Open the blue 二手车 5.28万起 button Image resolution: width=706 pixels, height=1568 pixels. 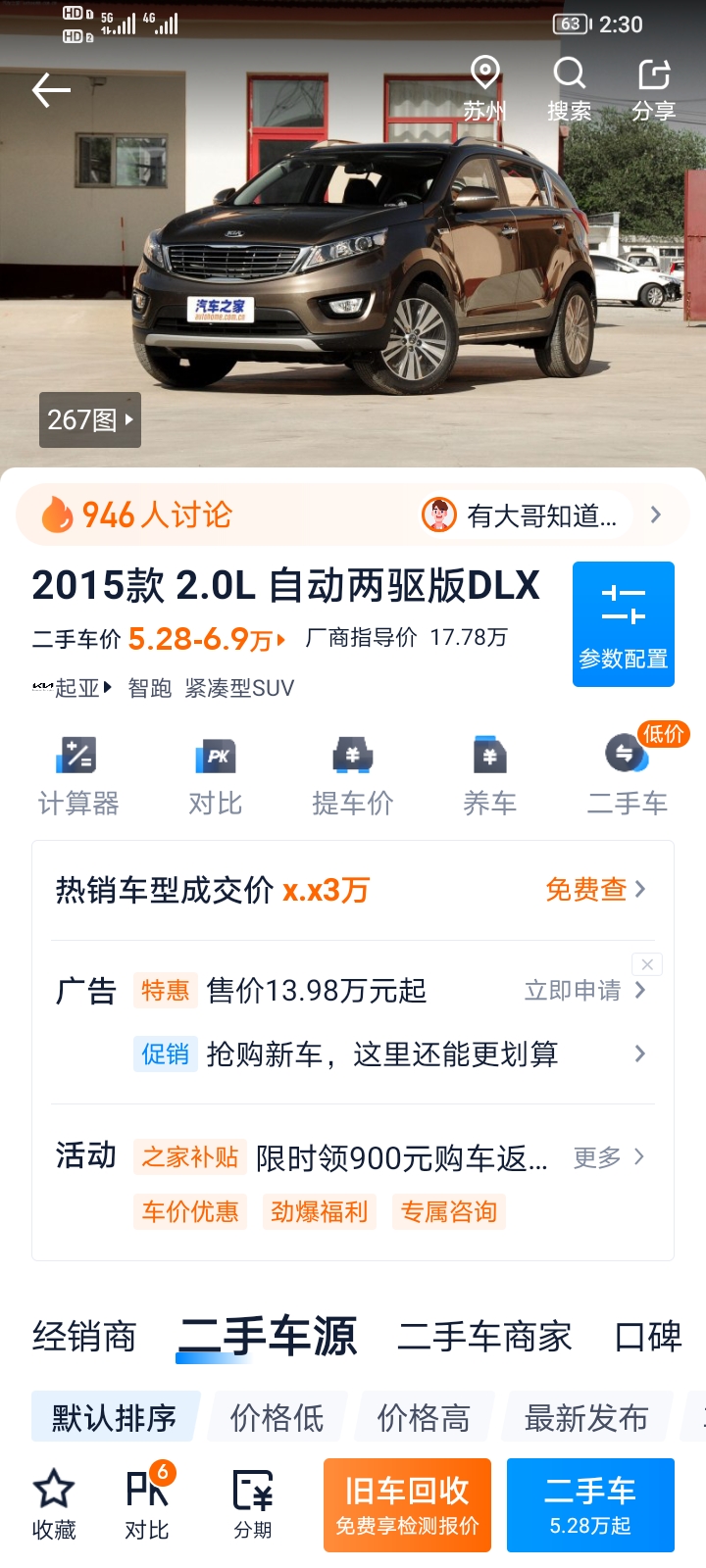tap(590, 1505)
